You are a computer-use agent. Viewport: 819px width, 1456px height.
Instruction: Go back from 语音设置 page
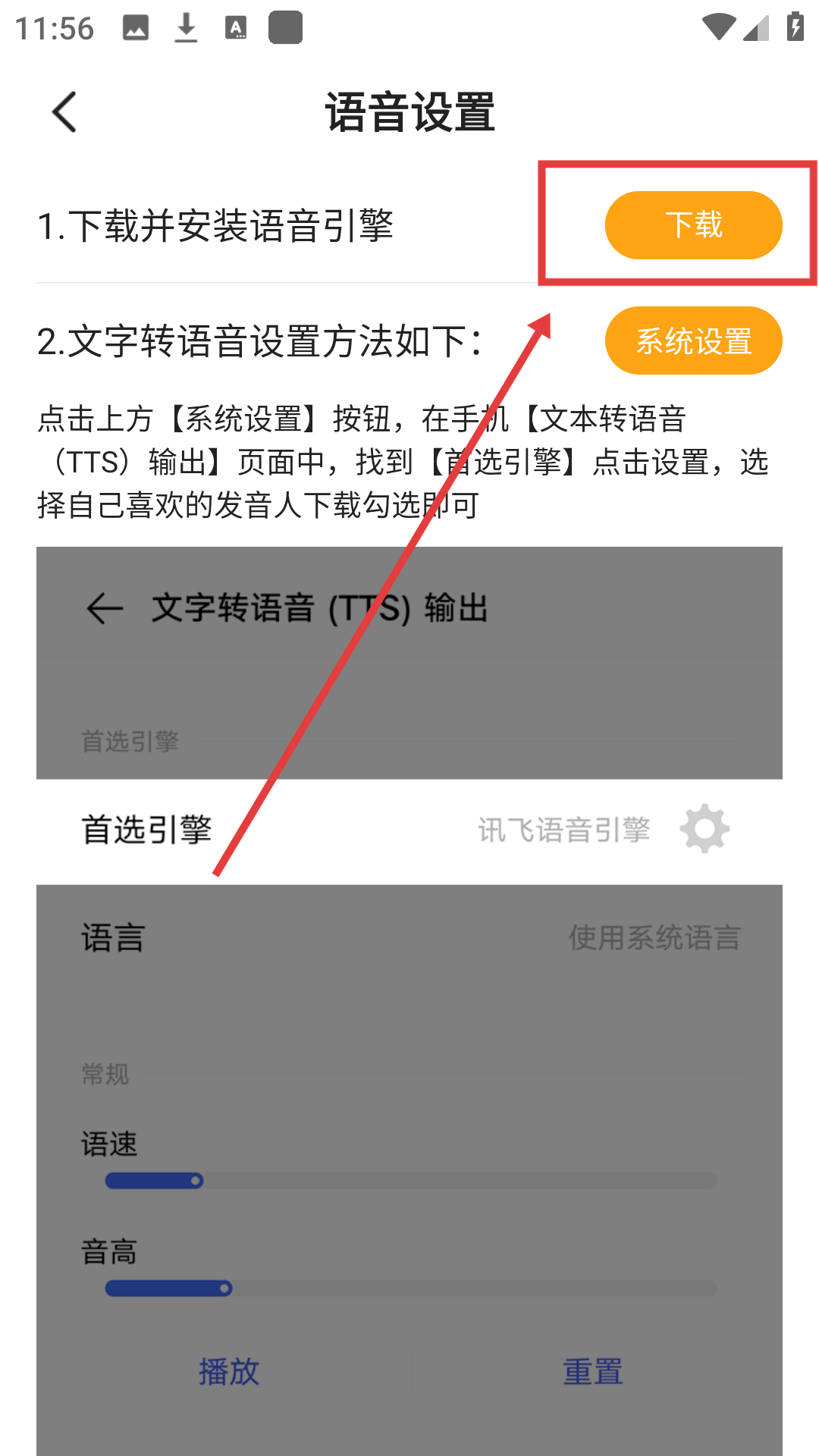coord(65,112)
